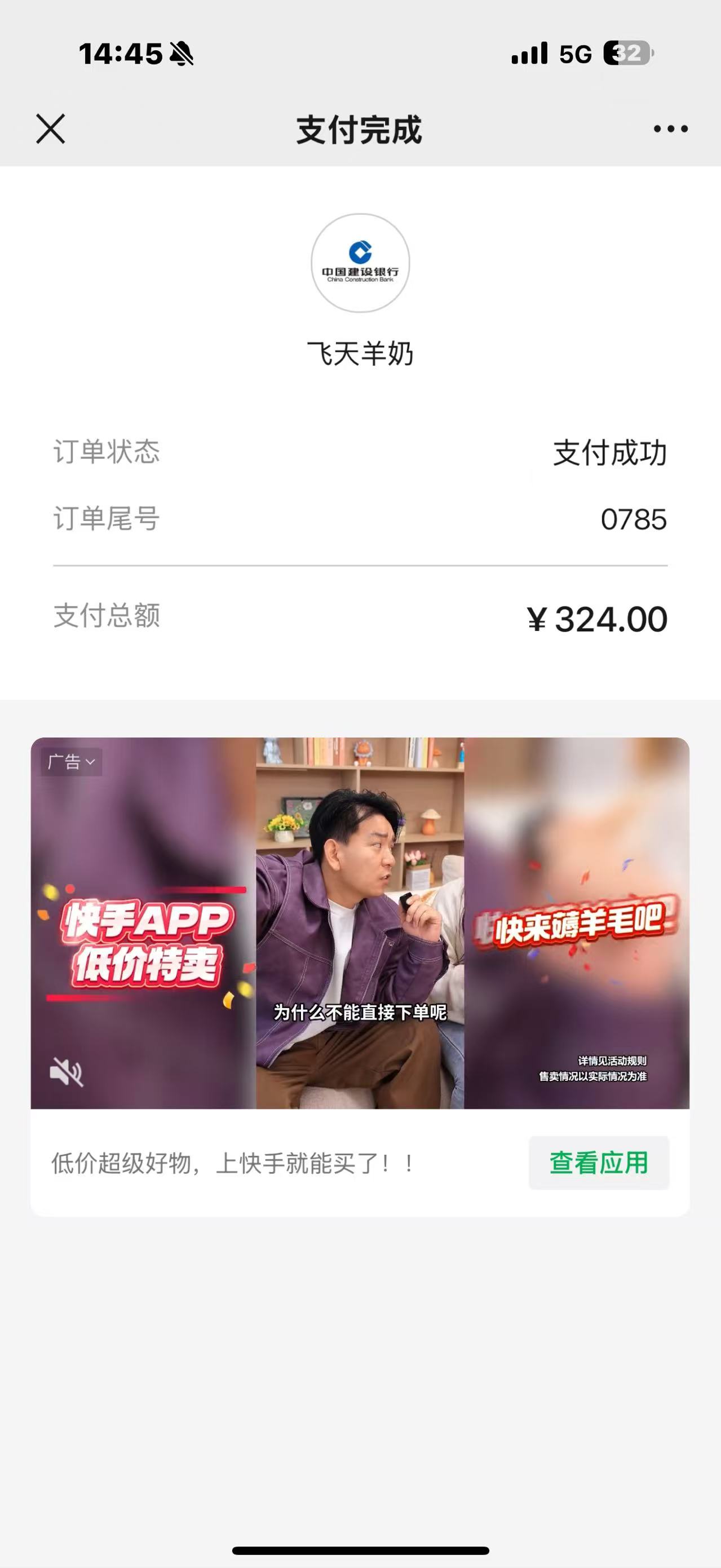Screen dimensions: 721x1568
Task: Tap the 查看应用 button
Action: pyautogui.click(x=599, y=1163)
